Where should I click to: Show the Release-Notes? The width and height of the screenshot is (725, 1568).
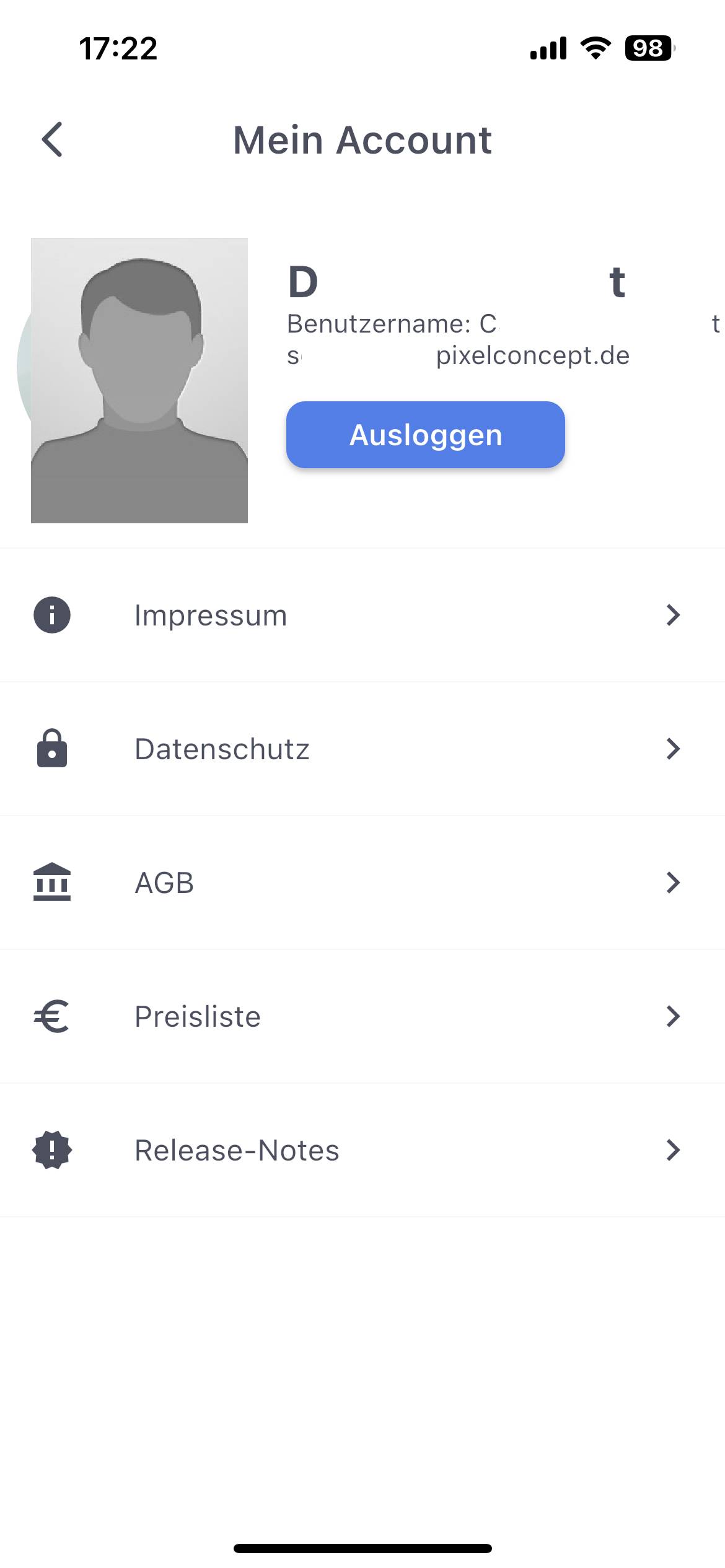[362, 1150]
